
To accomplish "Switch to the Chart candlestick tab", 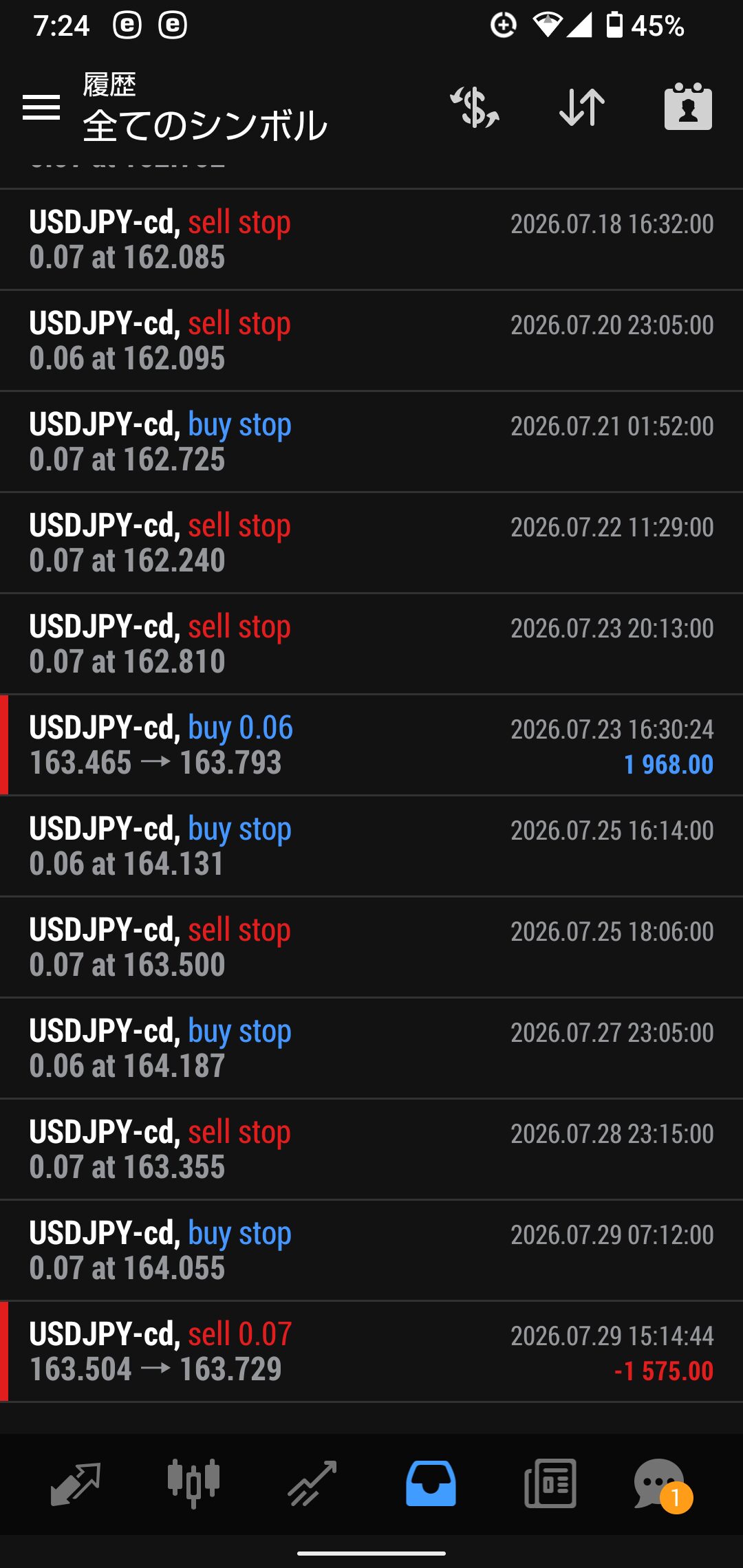I will [194, 1484].
